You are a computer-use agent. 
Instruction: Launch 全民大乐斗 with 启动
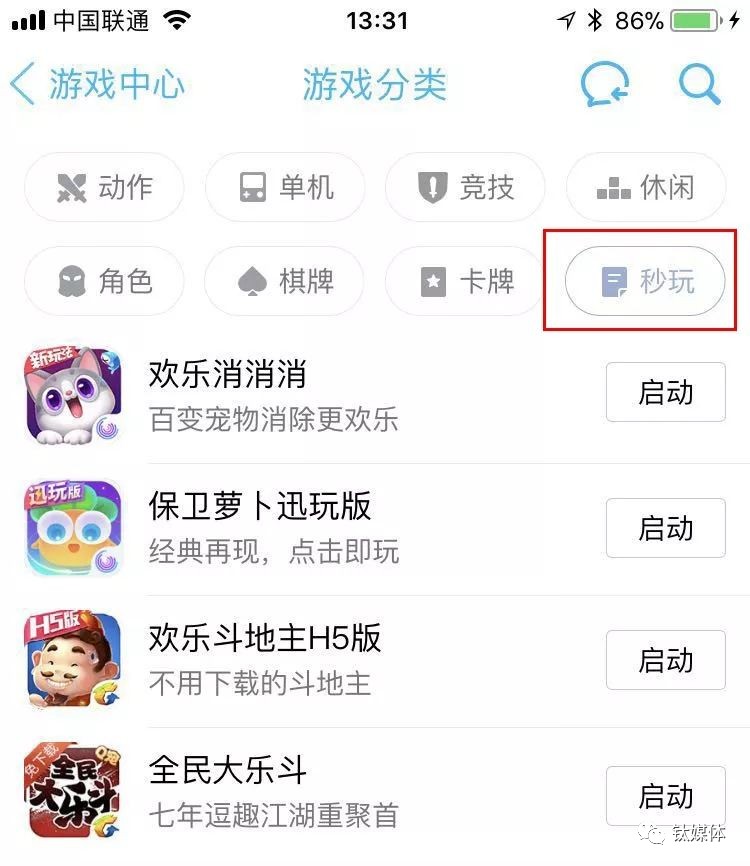coord(665,796)
